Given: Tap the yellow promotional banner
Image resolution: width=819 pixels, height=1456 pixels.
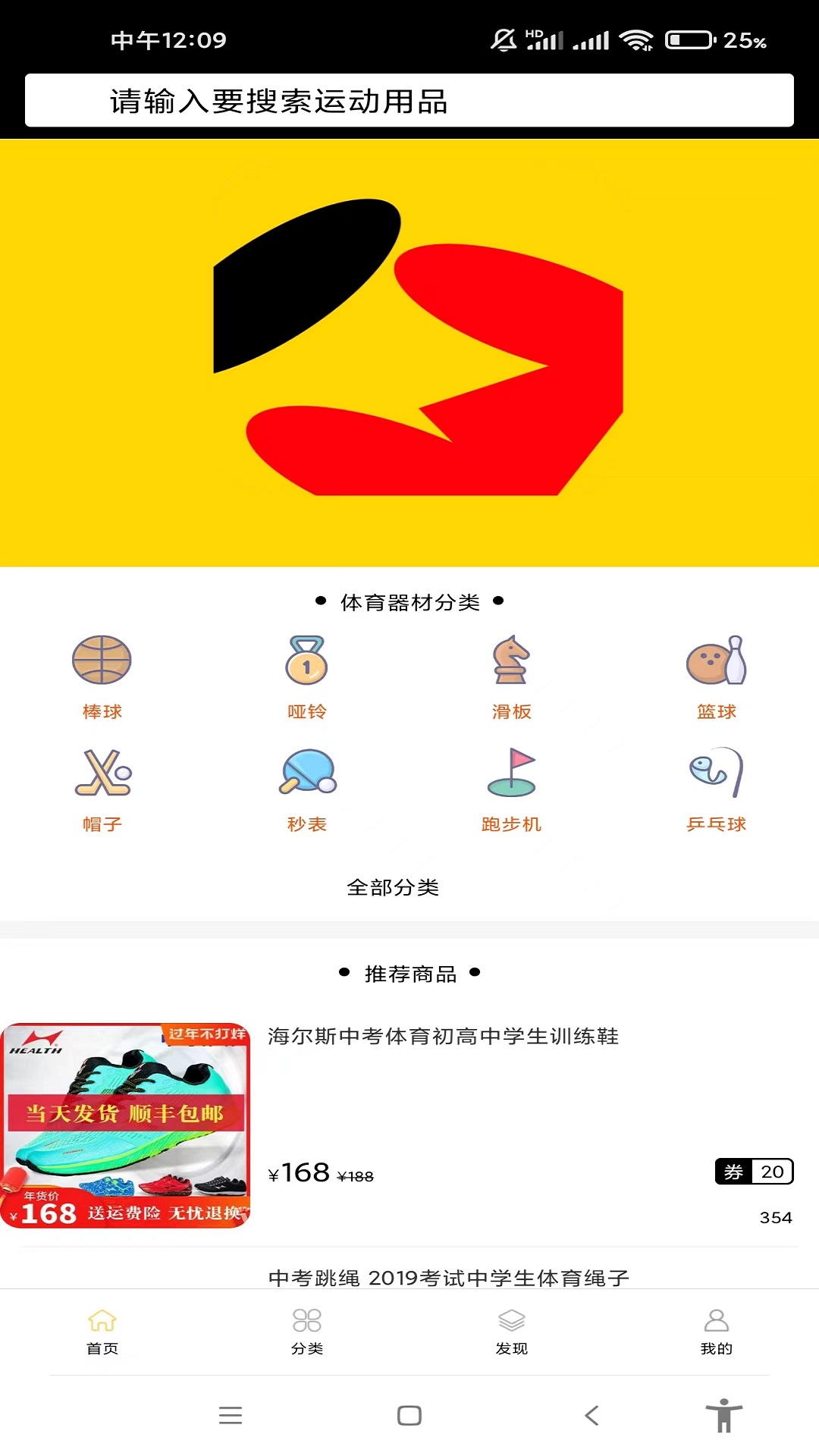Looking at the screenshot, I should 409,353.
